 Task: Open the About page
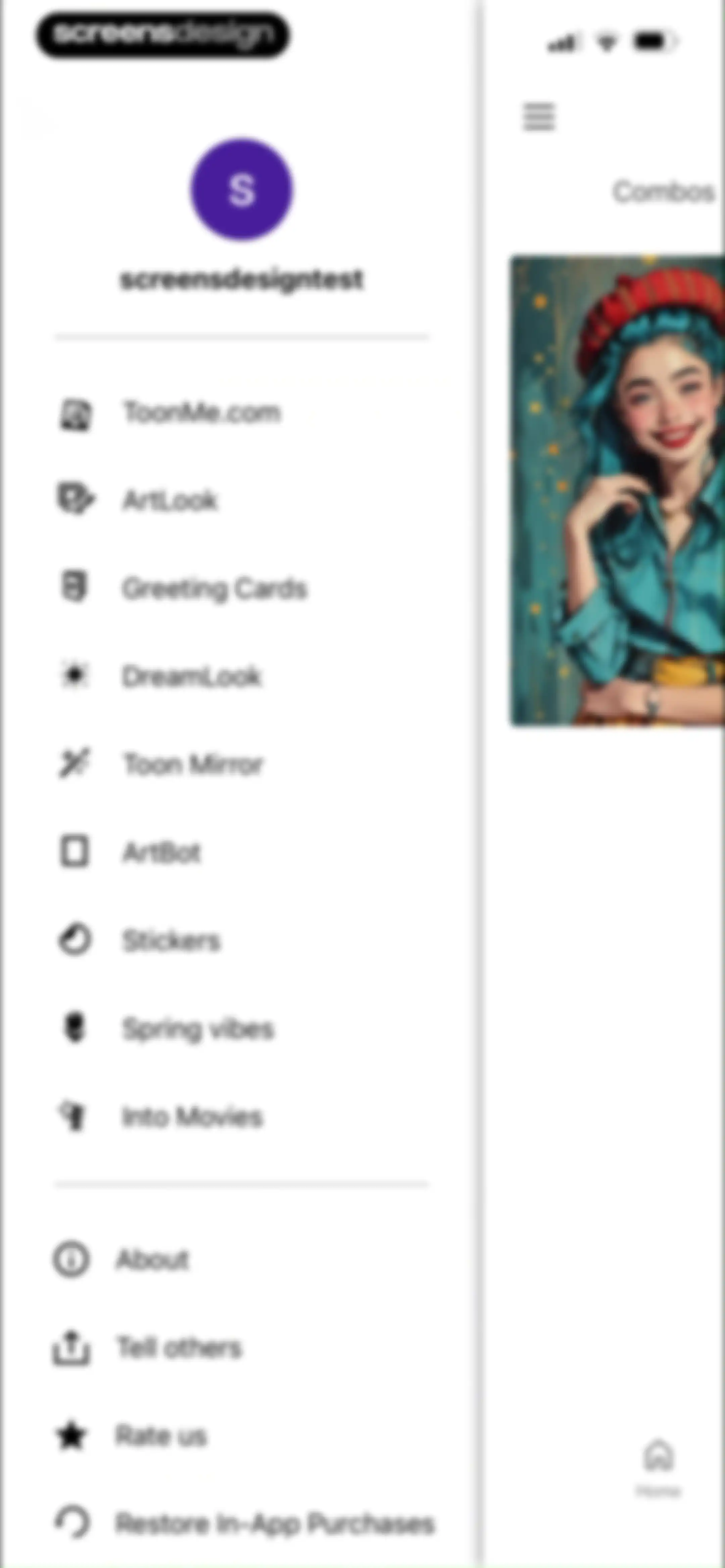click(x=242, y=1260)
